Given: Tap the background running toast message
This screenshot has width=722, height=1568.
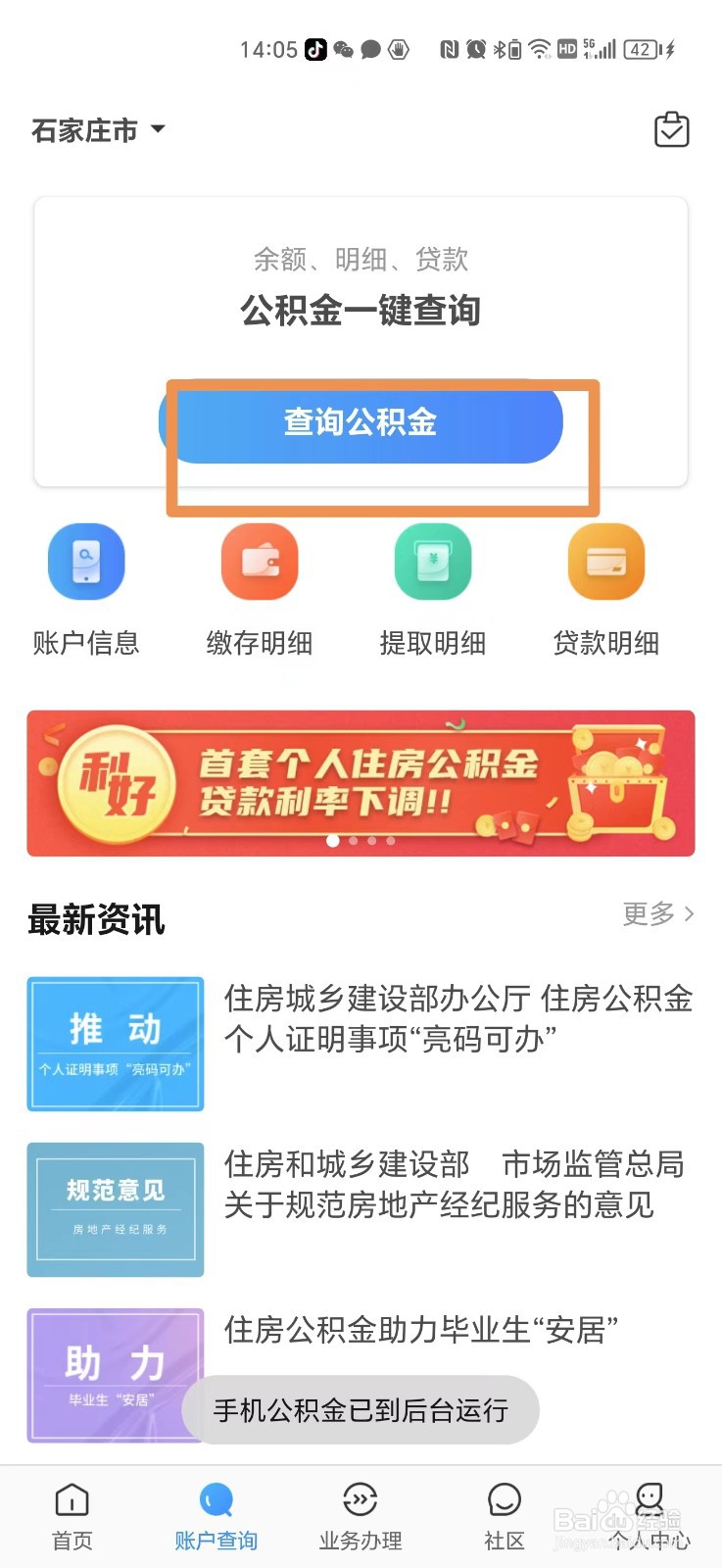Looking at the screenshot, I should click(360, 1409).
